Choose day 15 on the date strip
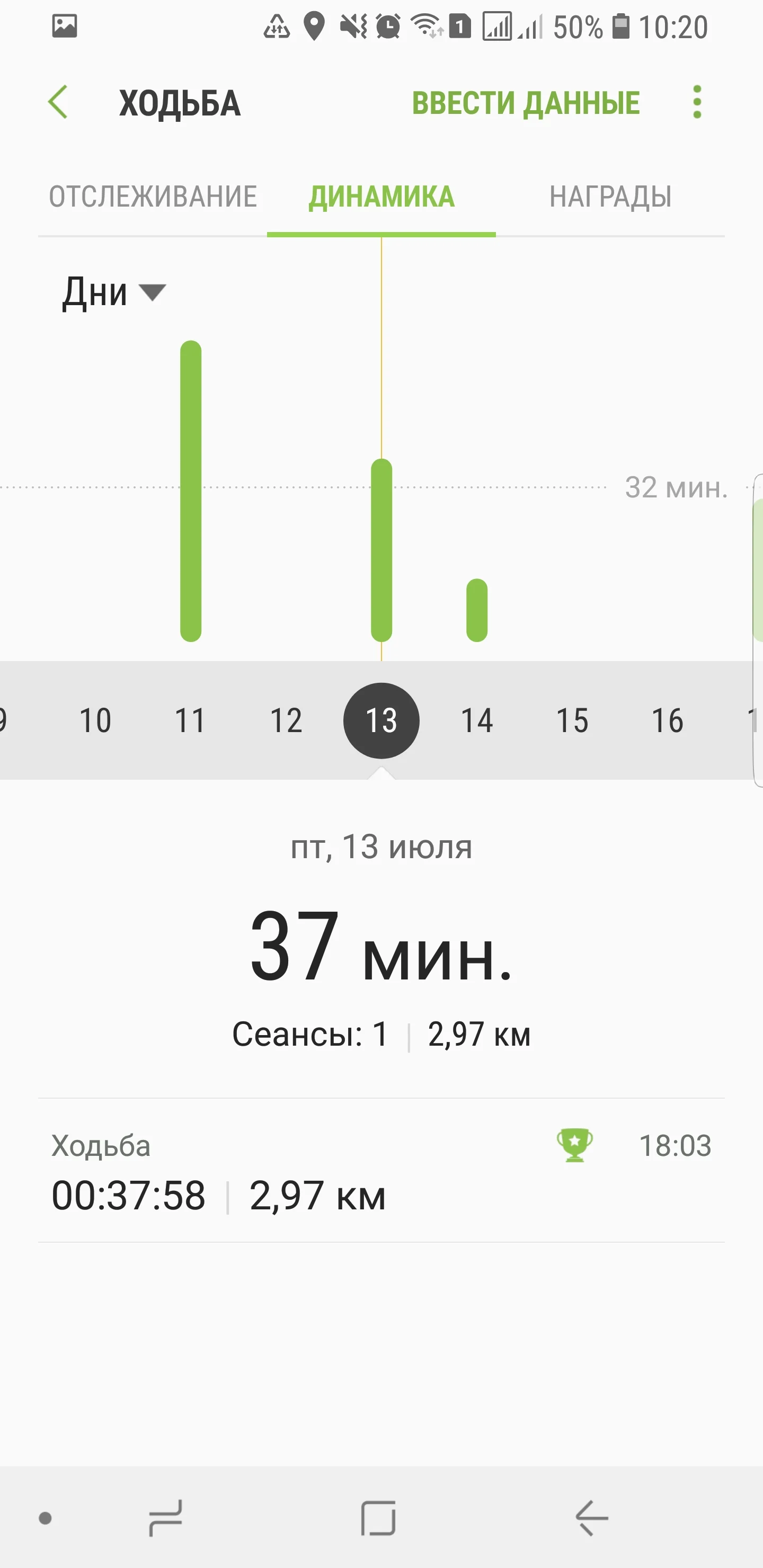 pos(572,720)
